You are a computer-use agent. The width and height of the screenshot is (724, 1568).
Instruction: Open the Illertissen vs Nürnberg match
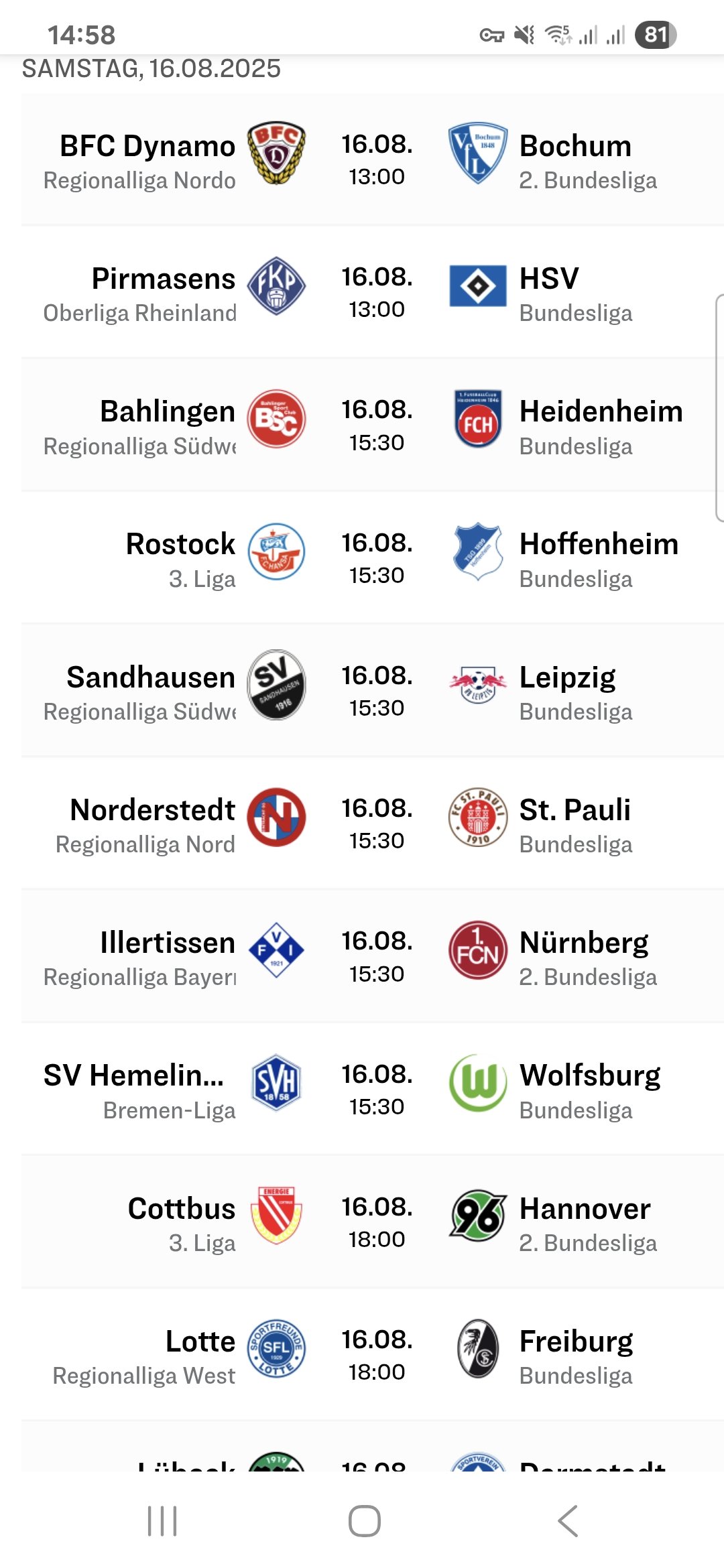point(373,956)
